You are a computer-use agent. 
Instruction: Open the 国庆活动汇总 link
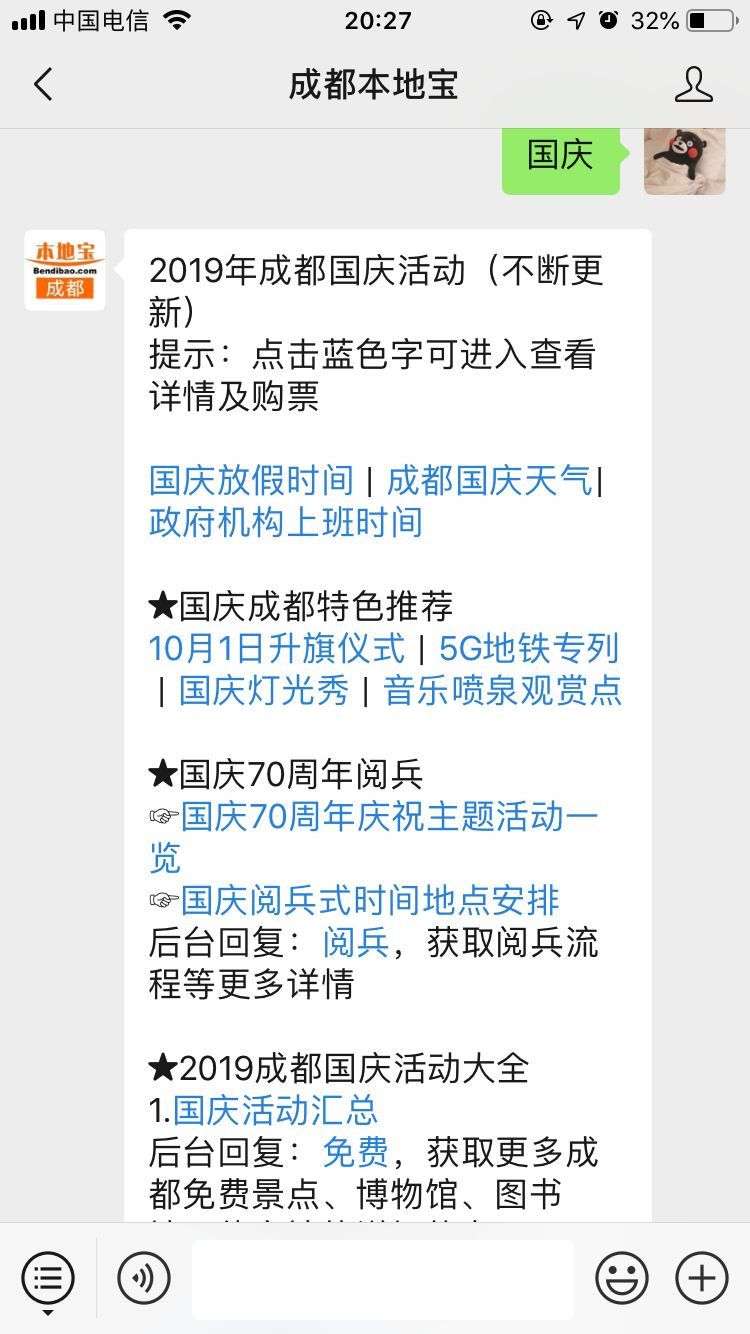(276, 1110)
